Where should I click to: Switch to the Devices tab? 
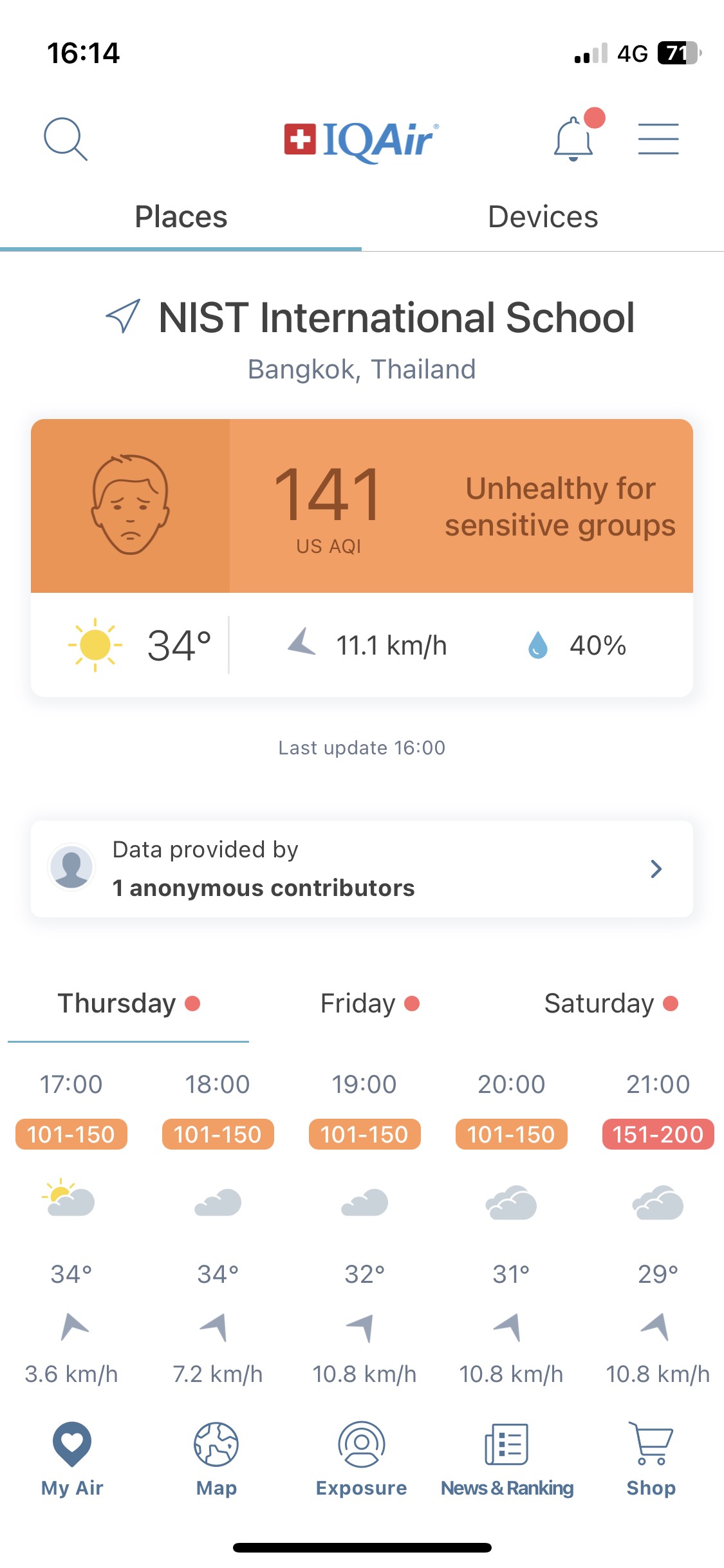click(x=543, y=217)
